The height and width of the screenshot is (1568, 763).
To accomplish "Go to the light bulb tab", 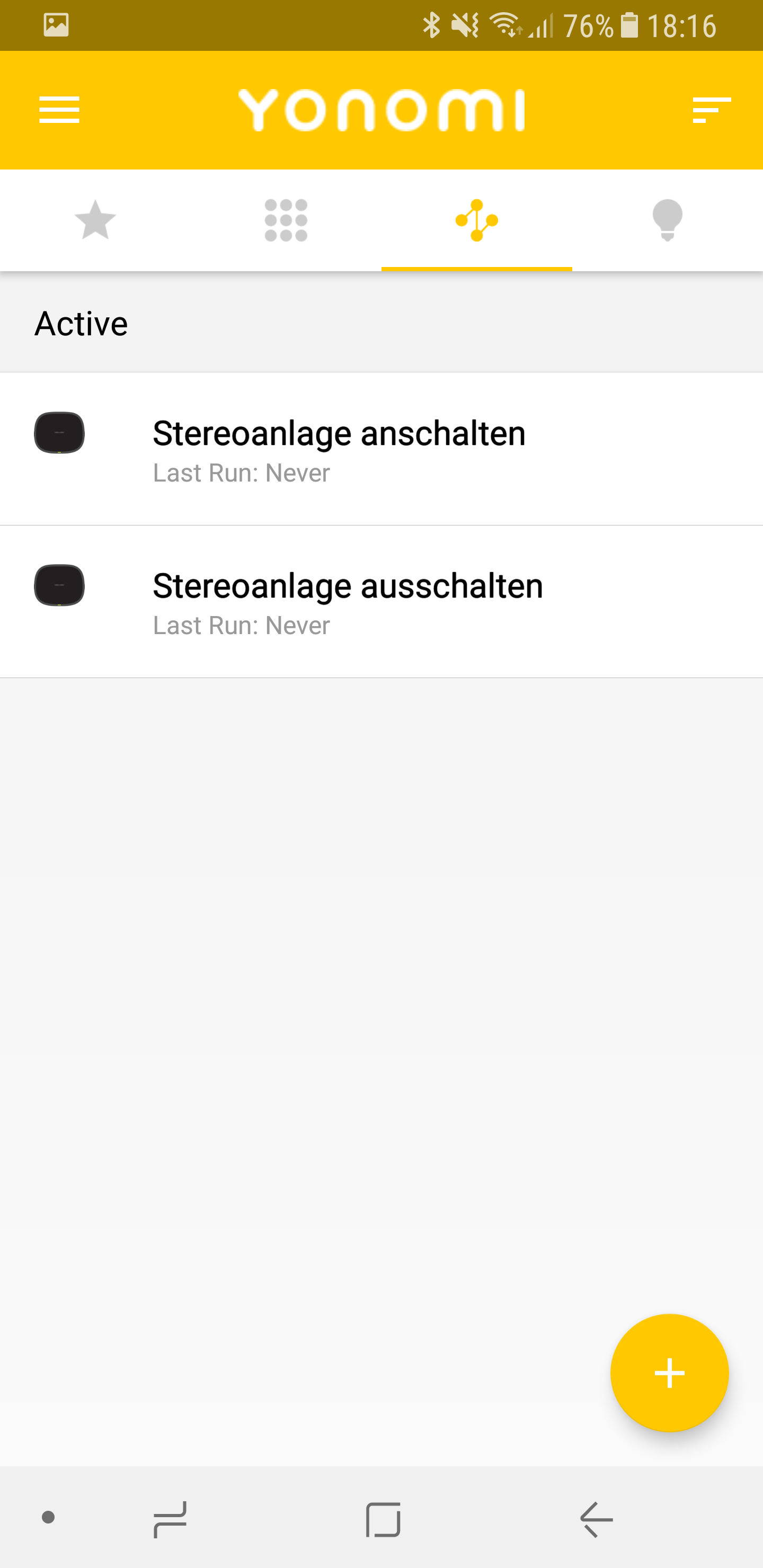I will click(x=668, y=220).
